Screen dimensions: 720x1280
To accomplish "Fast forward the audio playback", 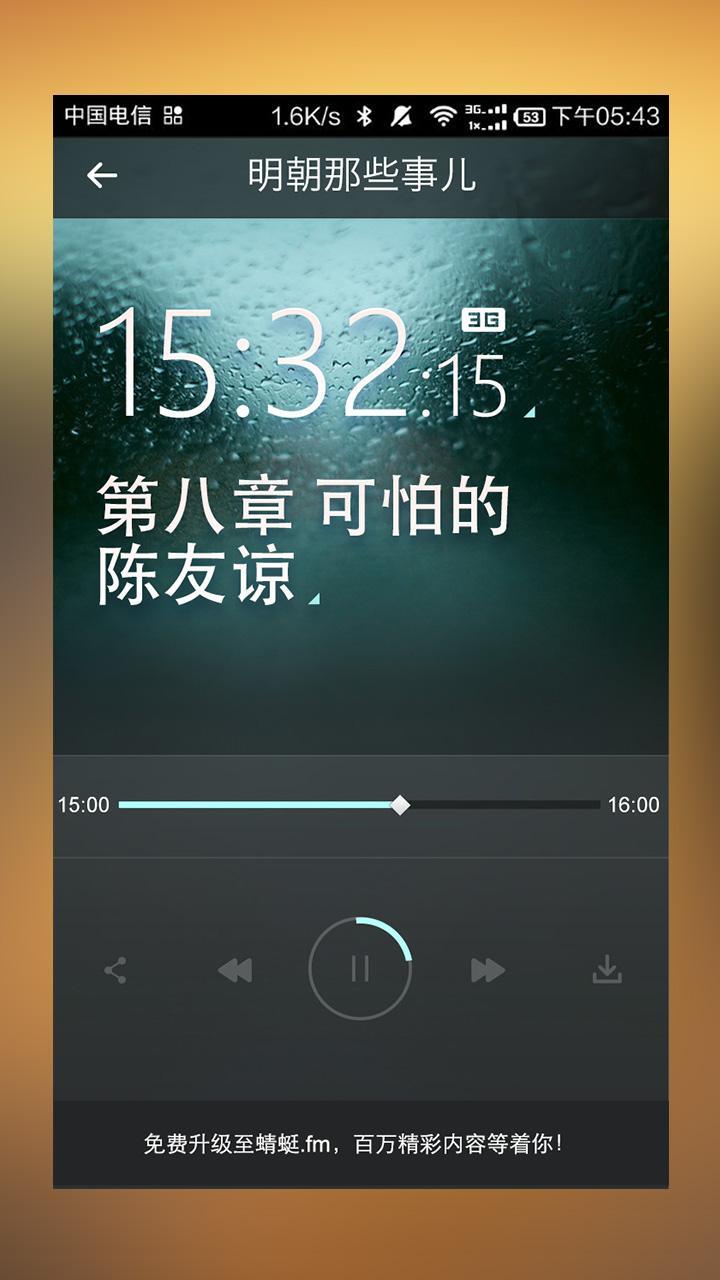I will [488, 970].
